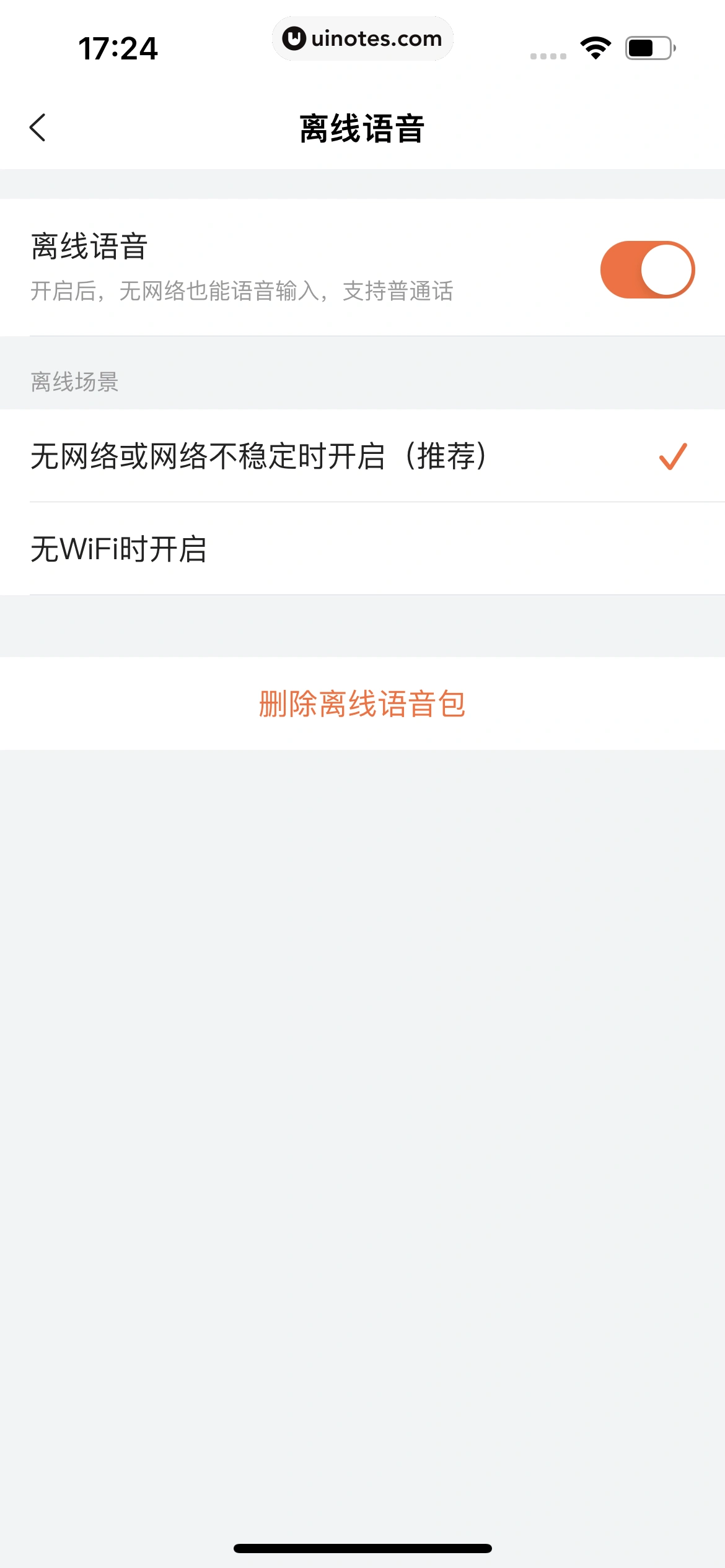The height and width of the screenshot is (1568, 725).
Task: Turn off the 离线语音 switch
Action: [x=647, y=270]
